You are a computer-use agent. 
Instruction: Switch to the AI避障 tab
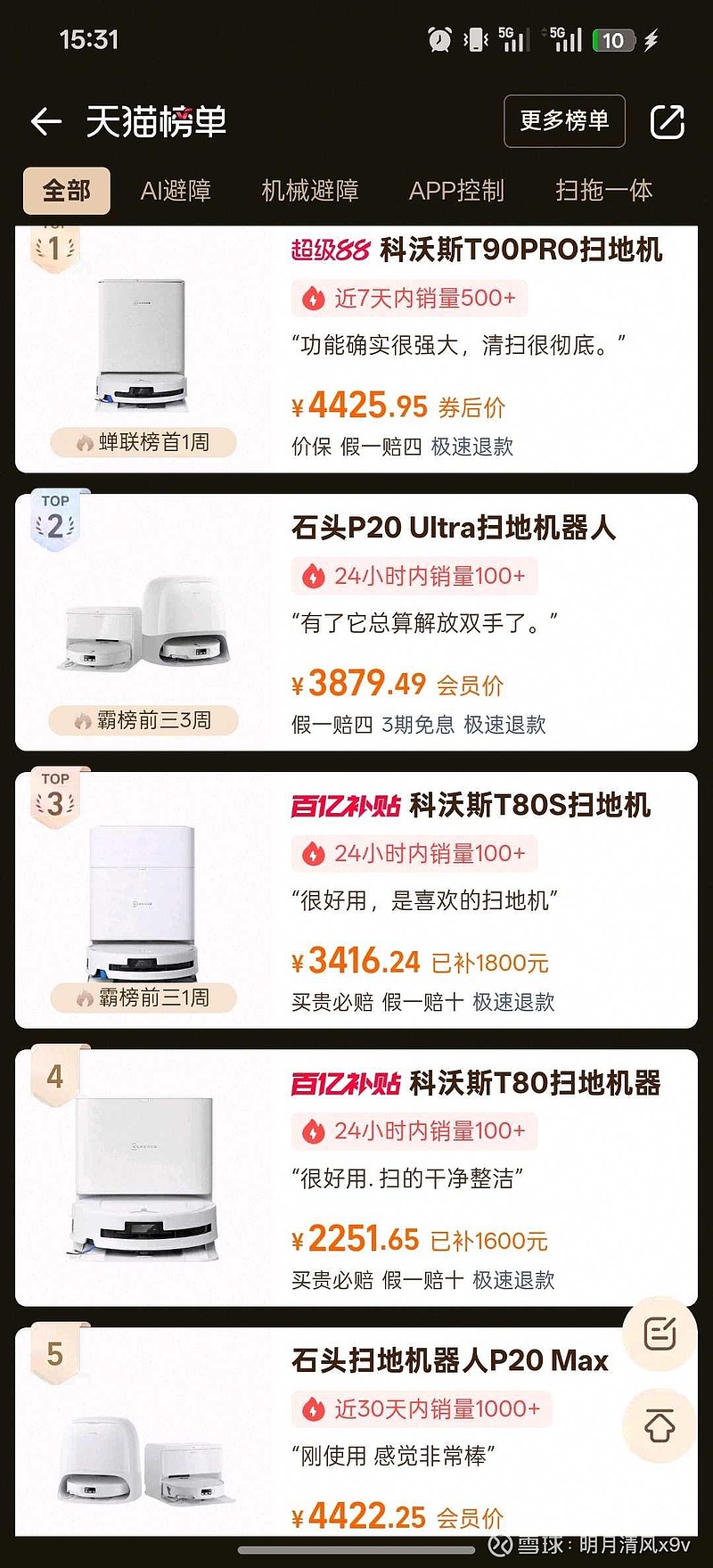click(x=176, y=190)
